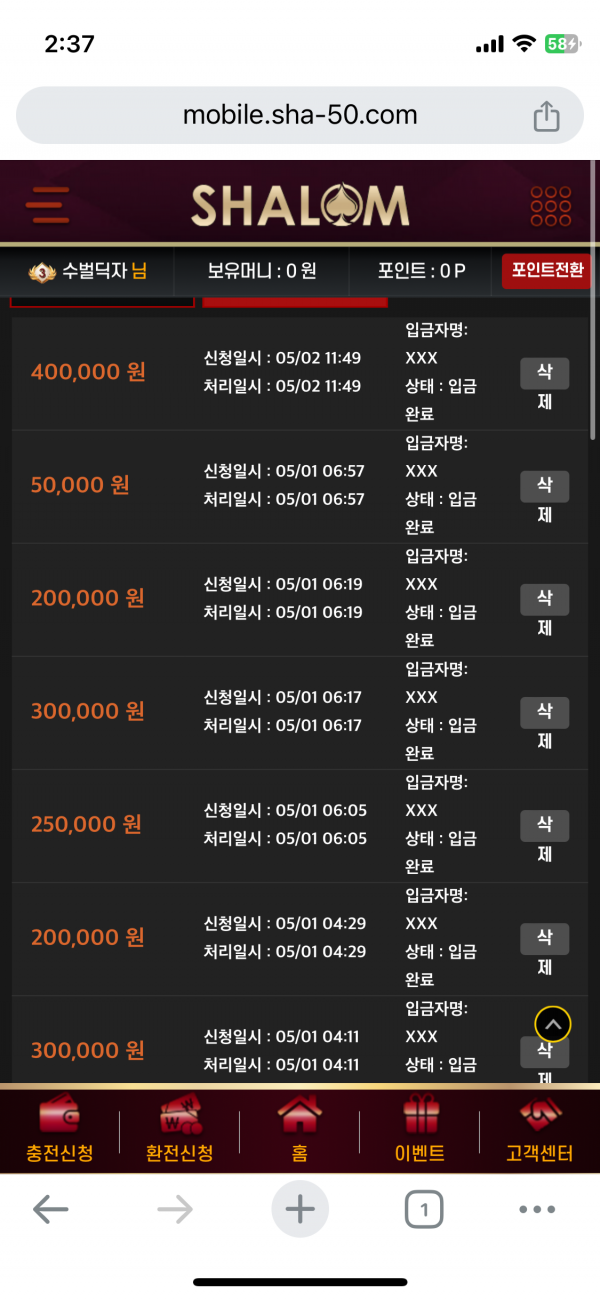
Task: Delete the 05/01 06:19 200,000 원 record
Action: (x=544, y=600)
